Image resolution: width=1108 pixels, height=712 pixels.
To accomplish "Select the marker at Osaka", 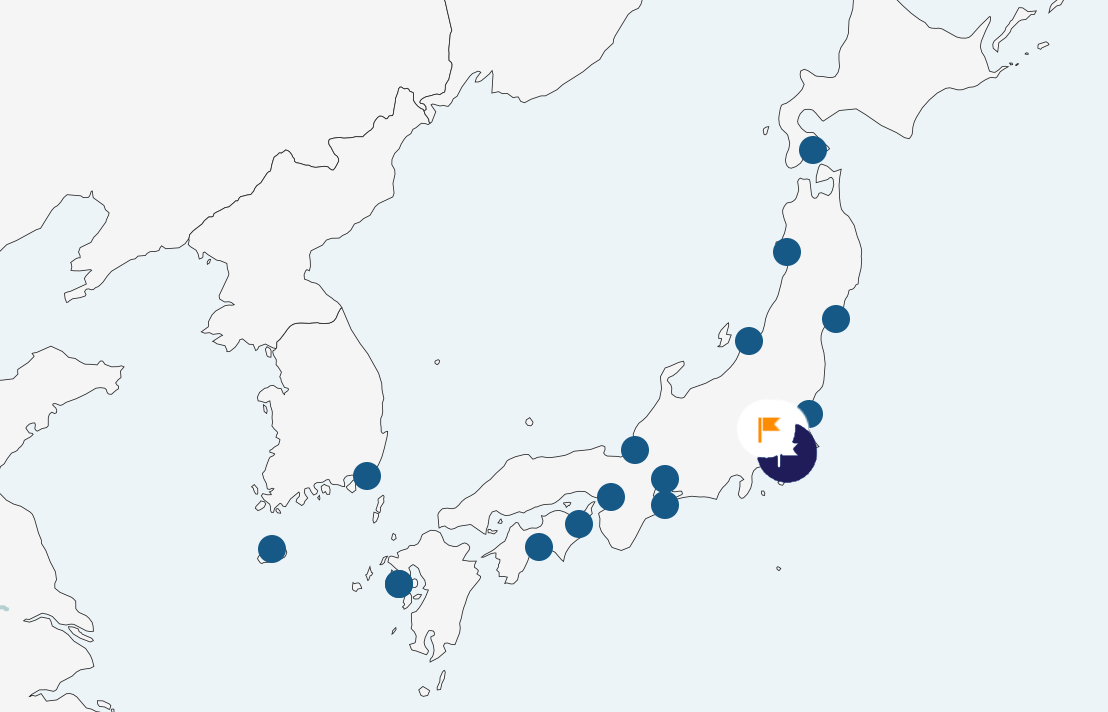I will 611,497.
